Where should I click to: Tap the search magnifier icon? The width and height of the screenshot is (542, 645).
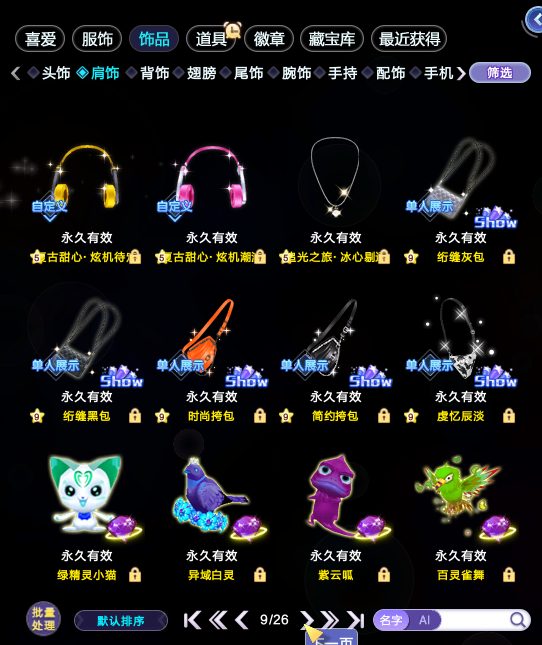tap(518, 619)
